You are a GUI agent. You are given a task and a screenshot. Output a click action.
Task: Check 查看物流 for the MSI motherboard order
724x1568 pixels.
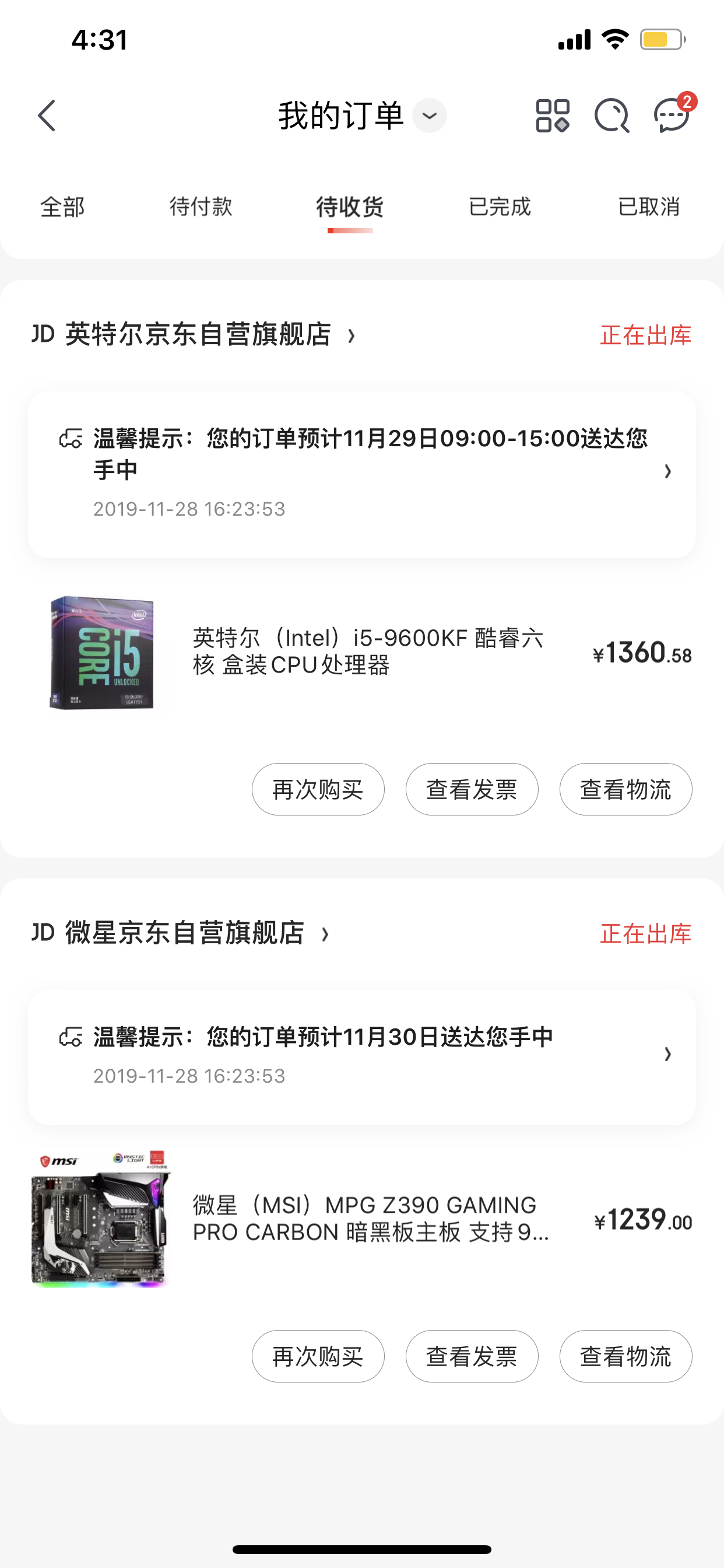[x=625, y=1356]
